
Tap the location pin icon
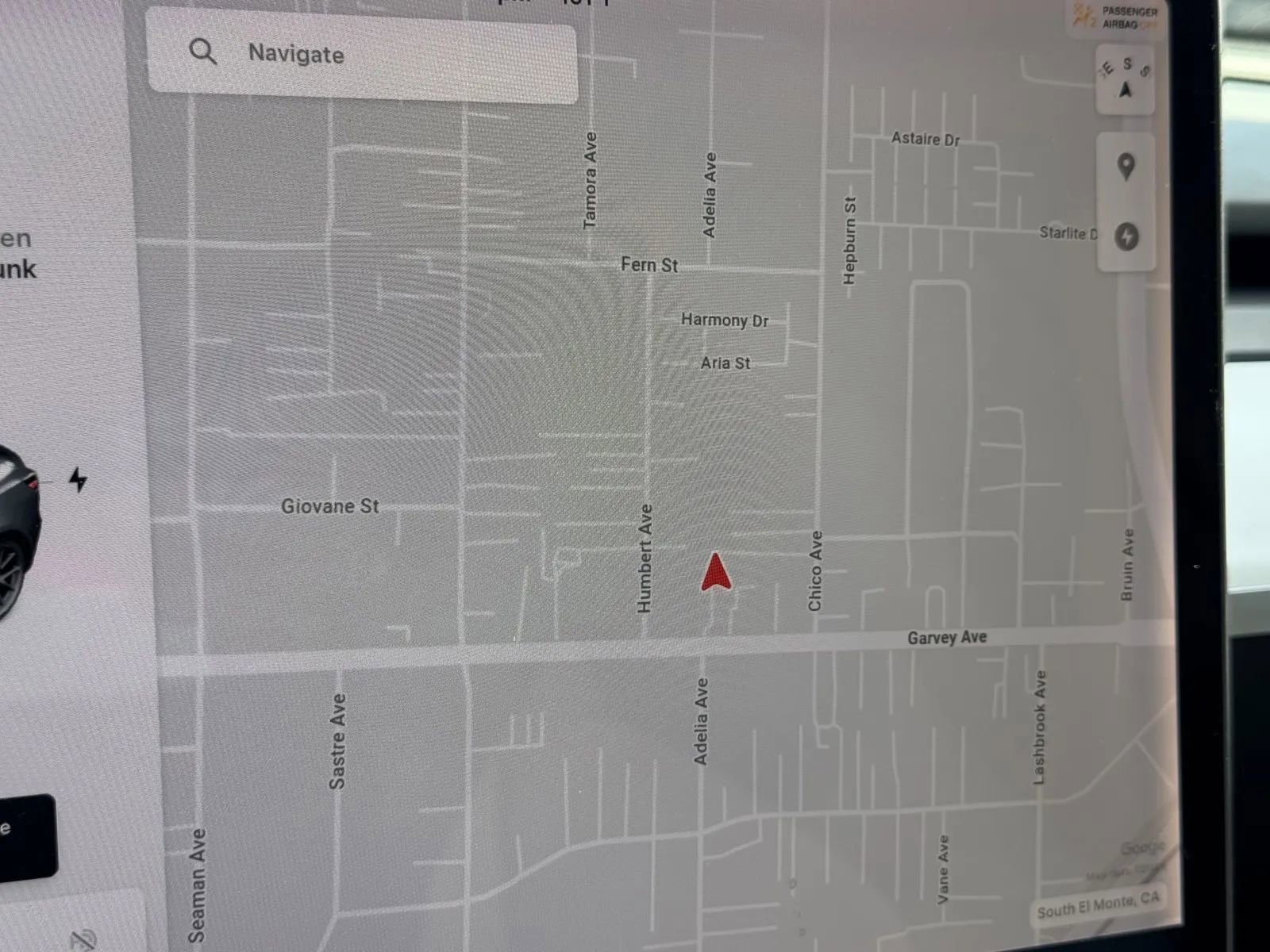tap(1125, 167)
